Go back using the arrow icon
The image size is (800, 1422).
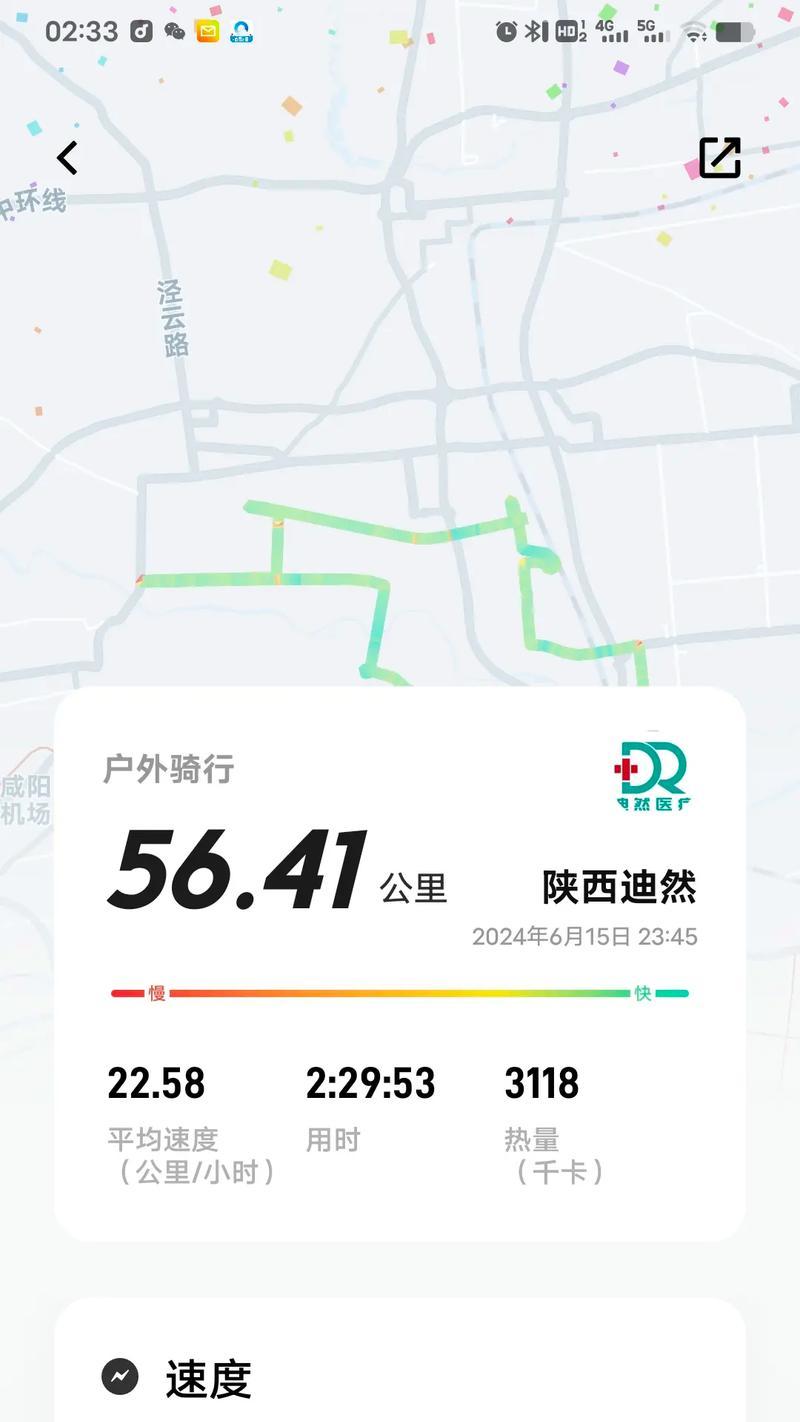(67, 158)
